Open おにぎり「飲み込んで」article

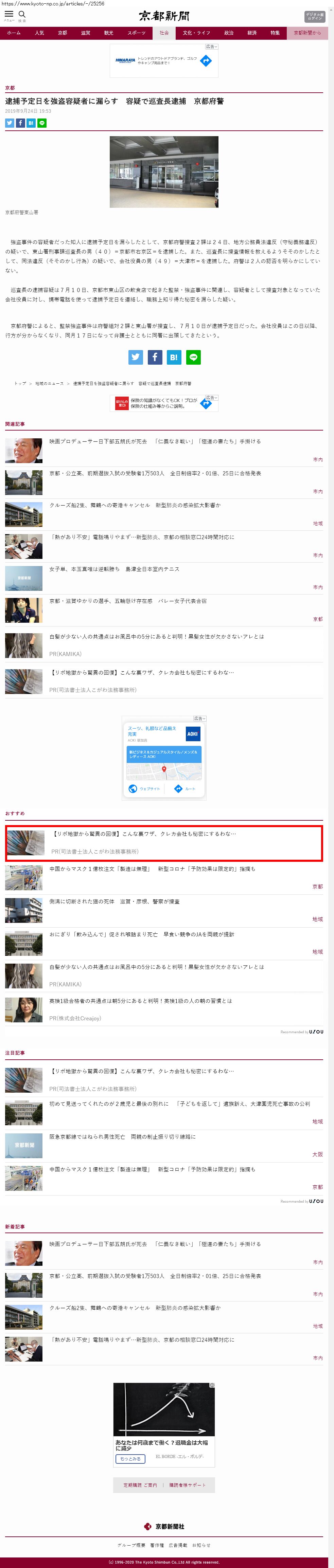tap(141, 934)
